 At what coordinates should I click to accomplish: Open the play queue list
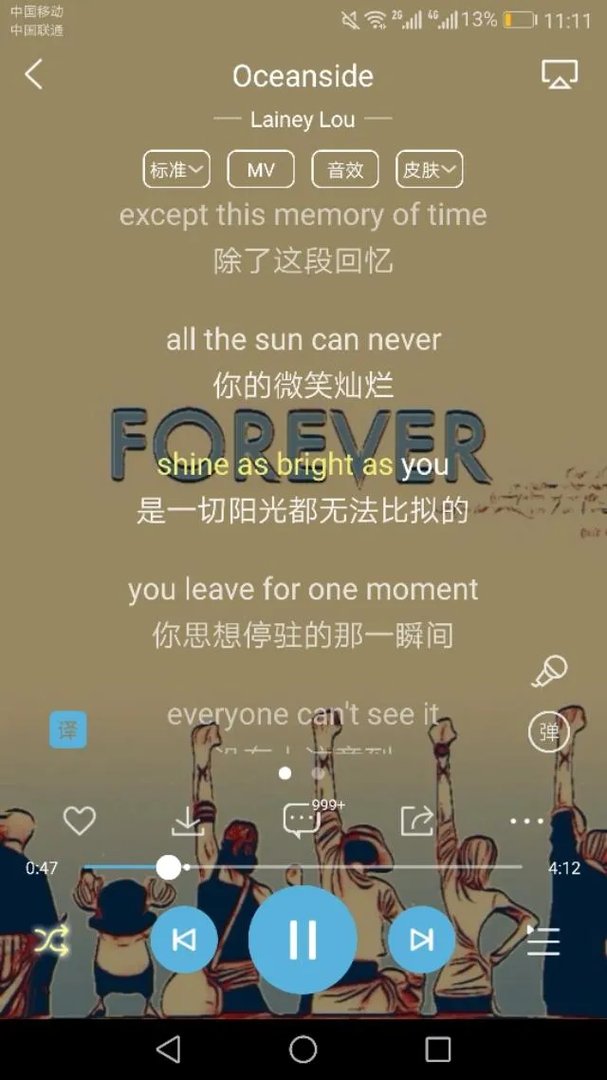tap(543, 940)
